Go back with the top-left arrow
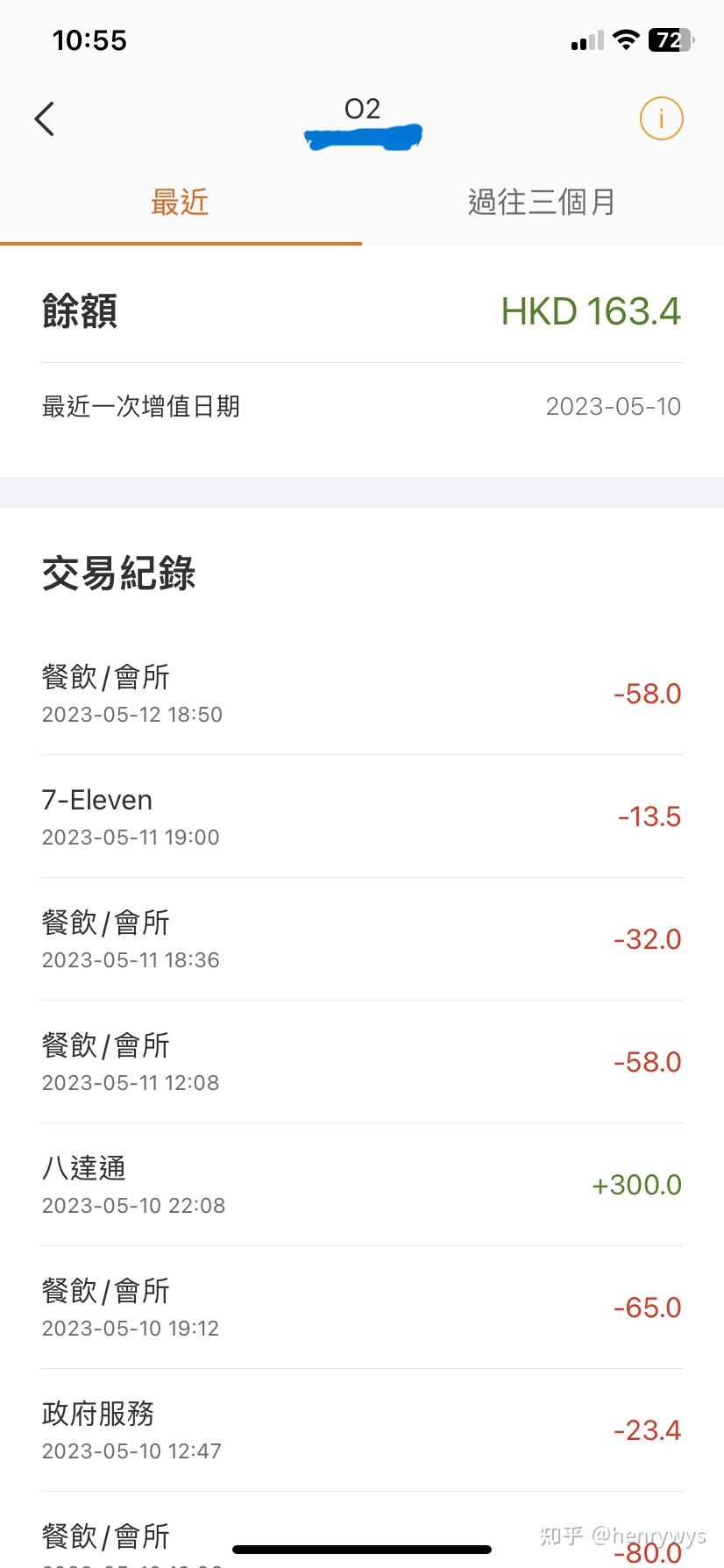Screen dimensions: 724x1568 click(x=45, y=119)
